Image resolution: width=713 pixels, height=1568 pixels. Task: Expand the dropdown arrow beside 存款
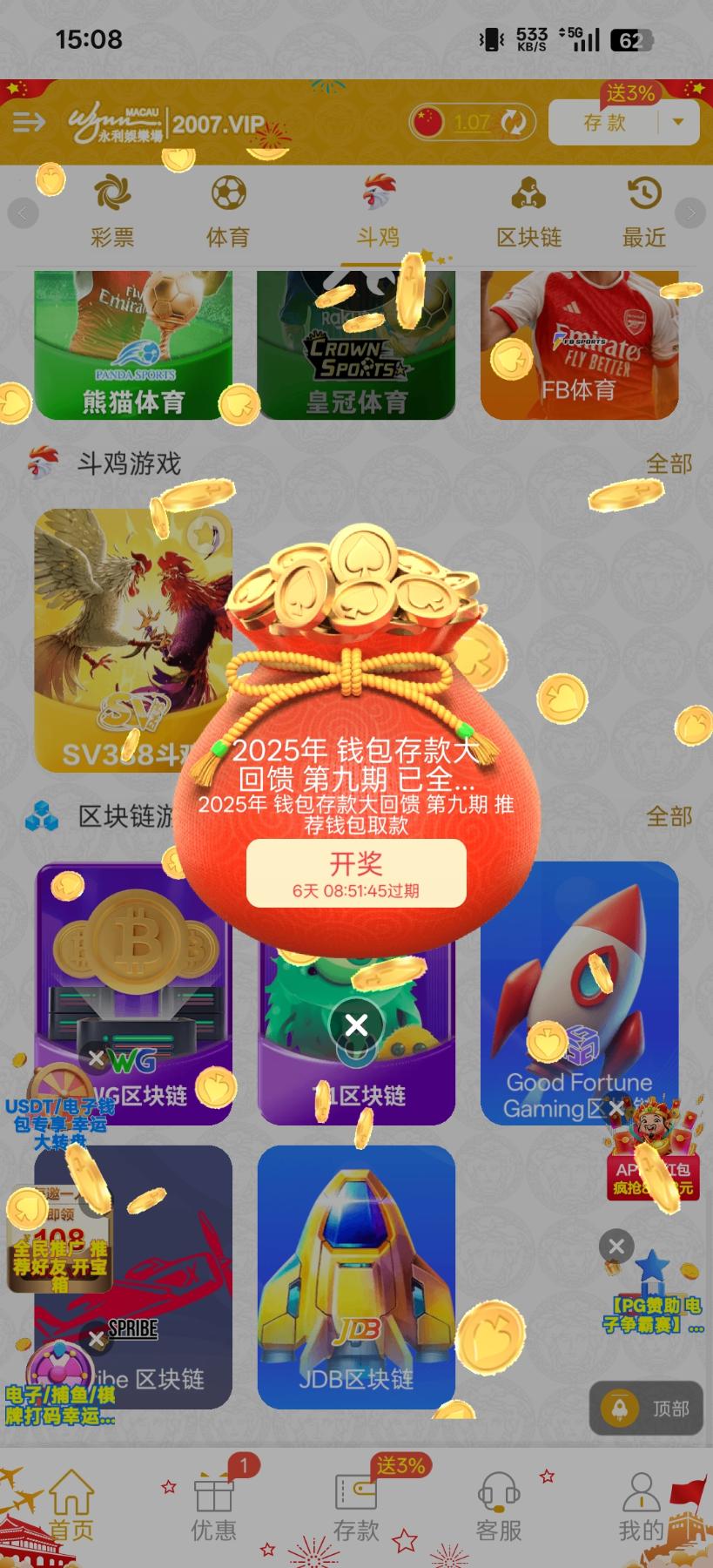click(678, 123)
